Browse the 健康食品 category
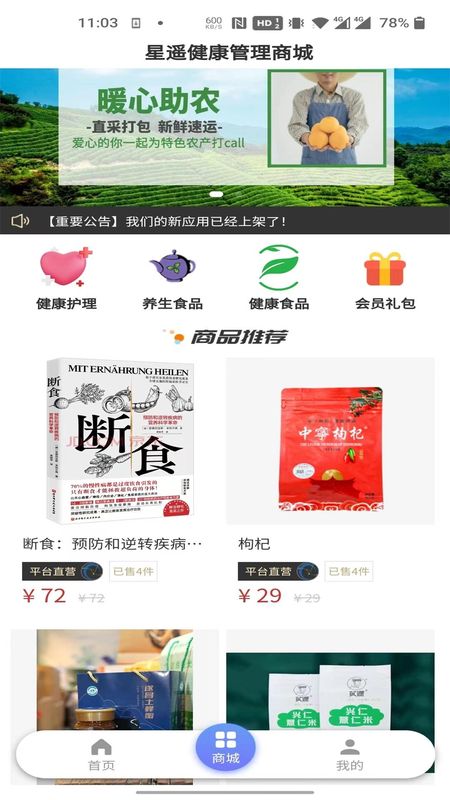 point(279,278)
